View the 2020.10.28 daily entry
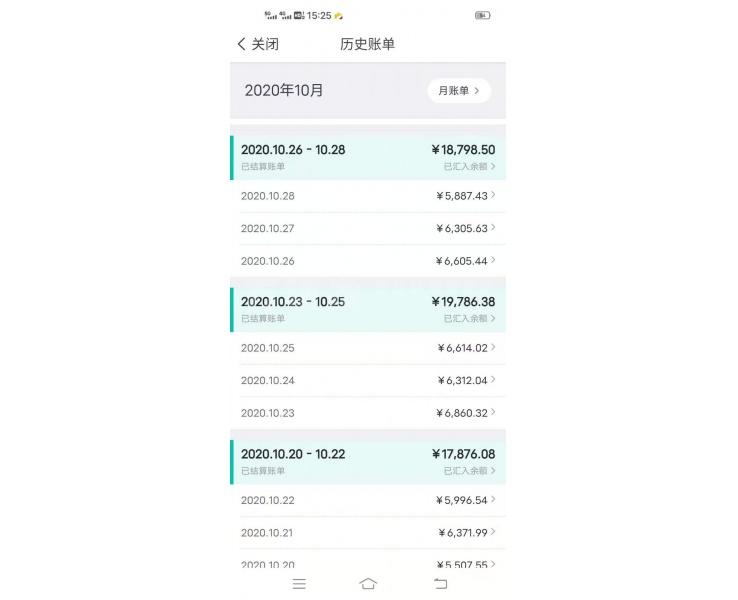This screenshot has height=600, width=738. point(367,196)
